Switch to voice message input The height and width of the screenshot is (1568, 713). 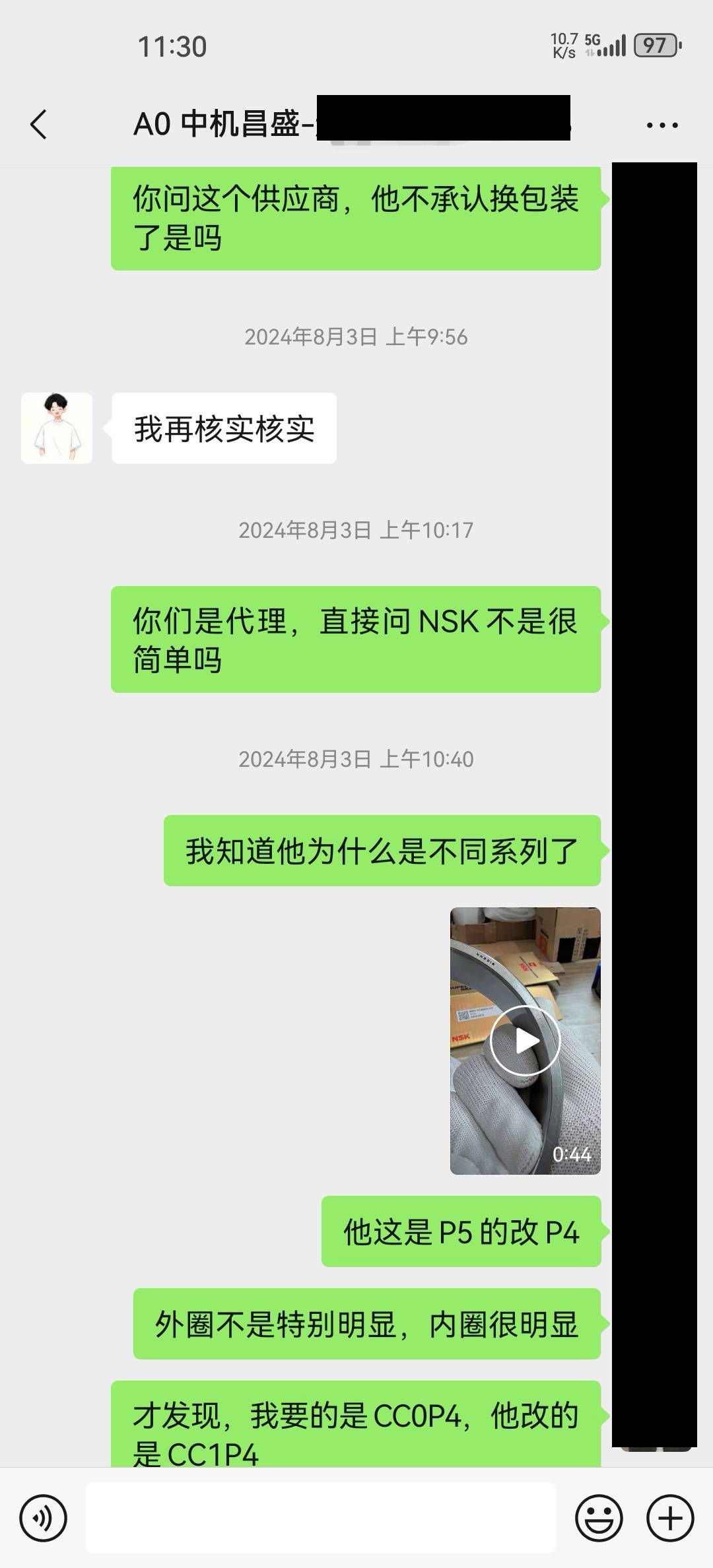coord(44,1518)
